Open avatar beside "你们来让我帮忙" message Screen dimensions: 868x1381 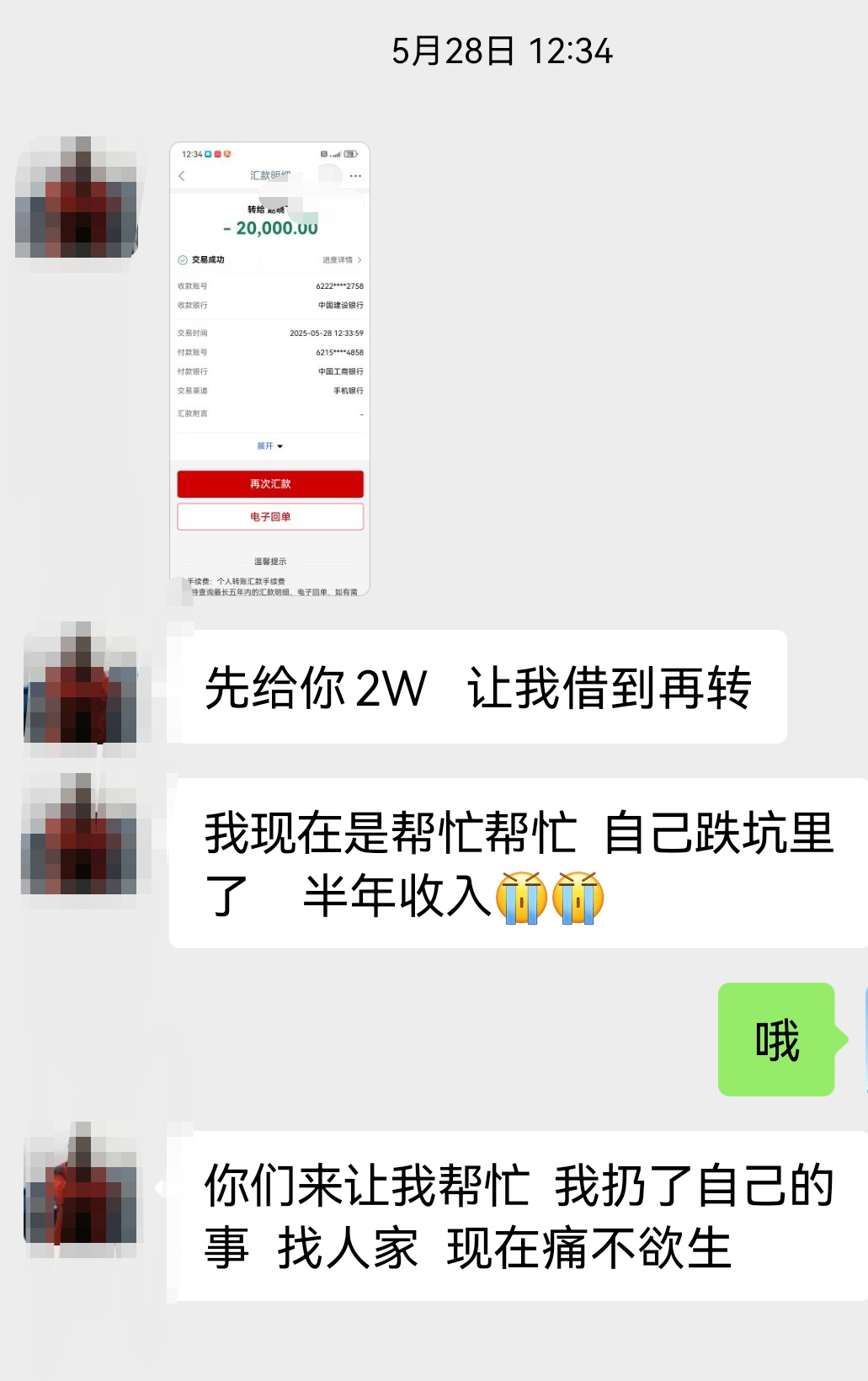click(x=83, y=1186)
